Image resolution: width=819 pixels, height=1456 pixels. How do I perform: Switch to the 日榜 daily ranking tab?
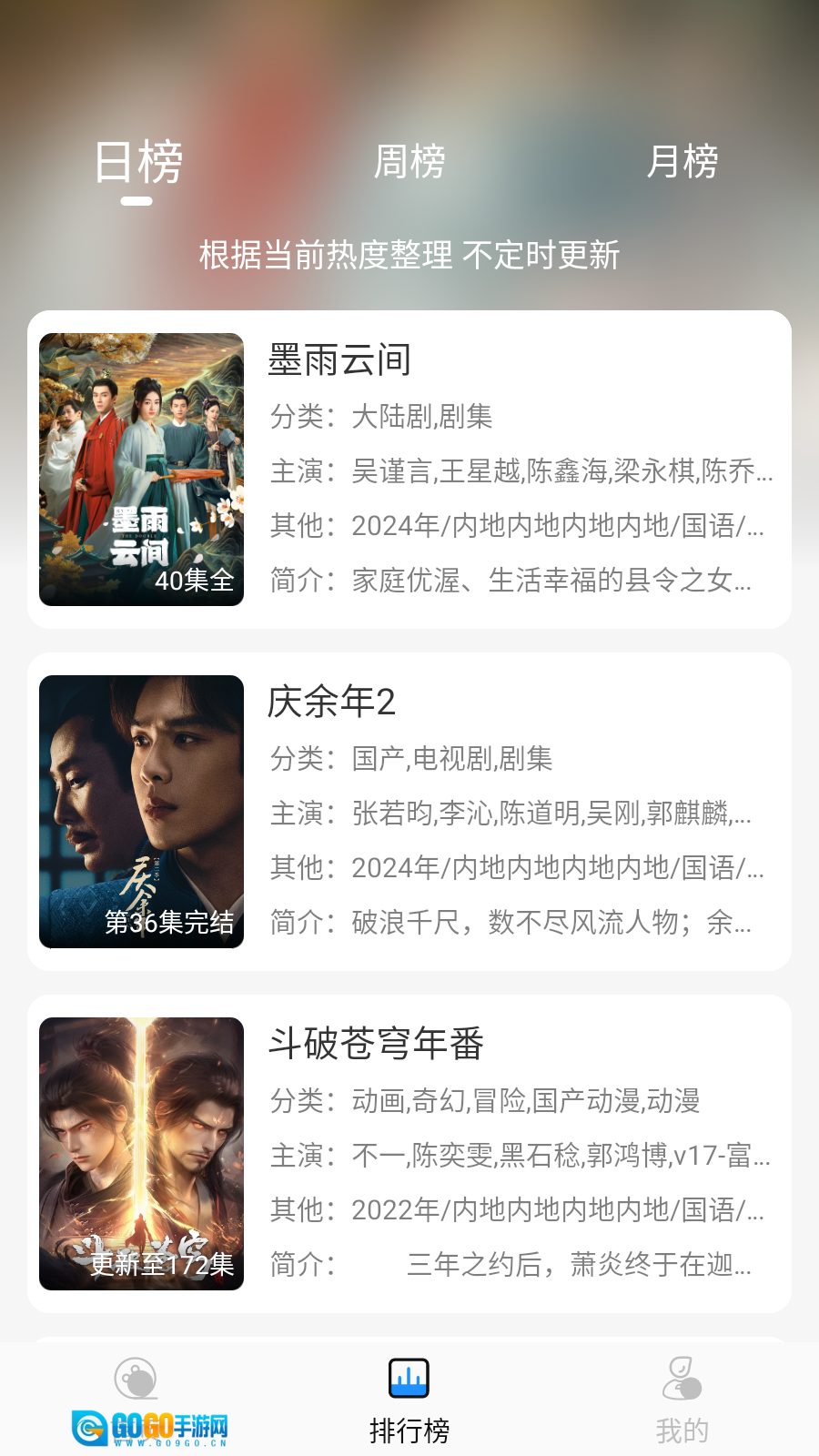click(138, 164)
